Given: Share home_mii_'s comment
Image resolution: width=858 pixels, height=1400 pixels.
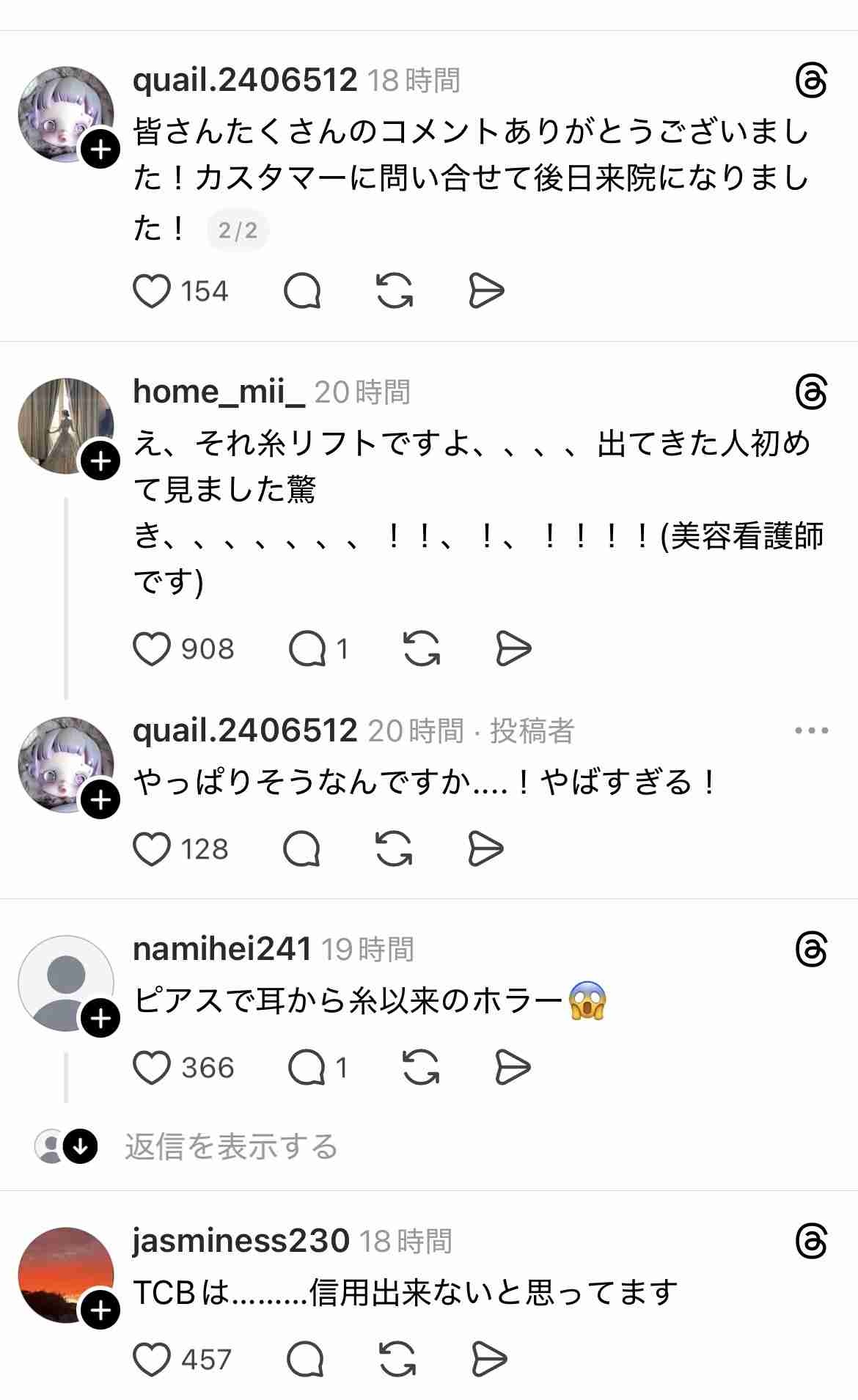Looking at the screenshot, I should coord(513,649).
